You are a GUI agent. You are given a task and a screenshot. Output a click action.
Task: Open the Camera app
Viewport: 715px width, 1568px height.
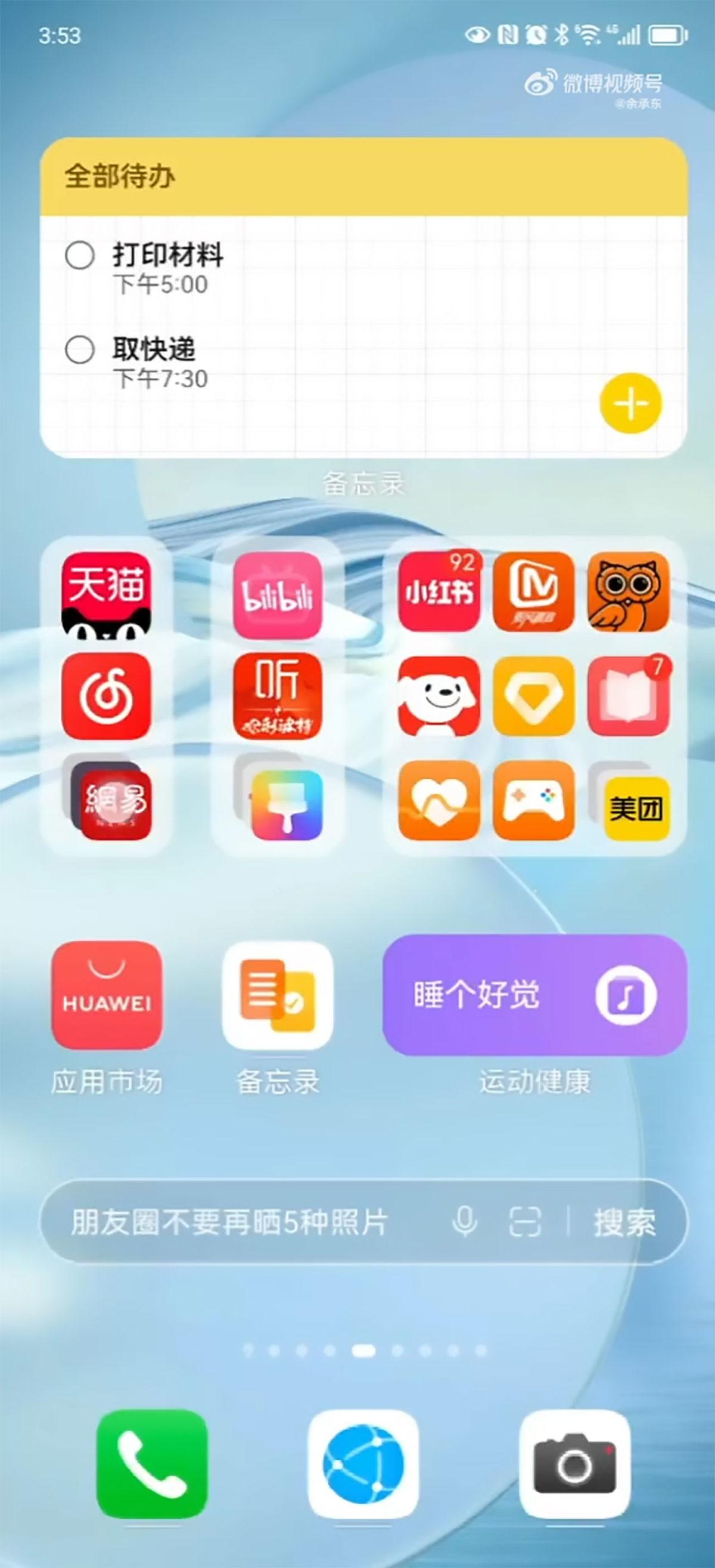574,1464
